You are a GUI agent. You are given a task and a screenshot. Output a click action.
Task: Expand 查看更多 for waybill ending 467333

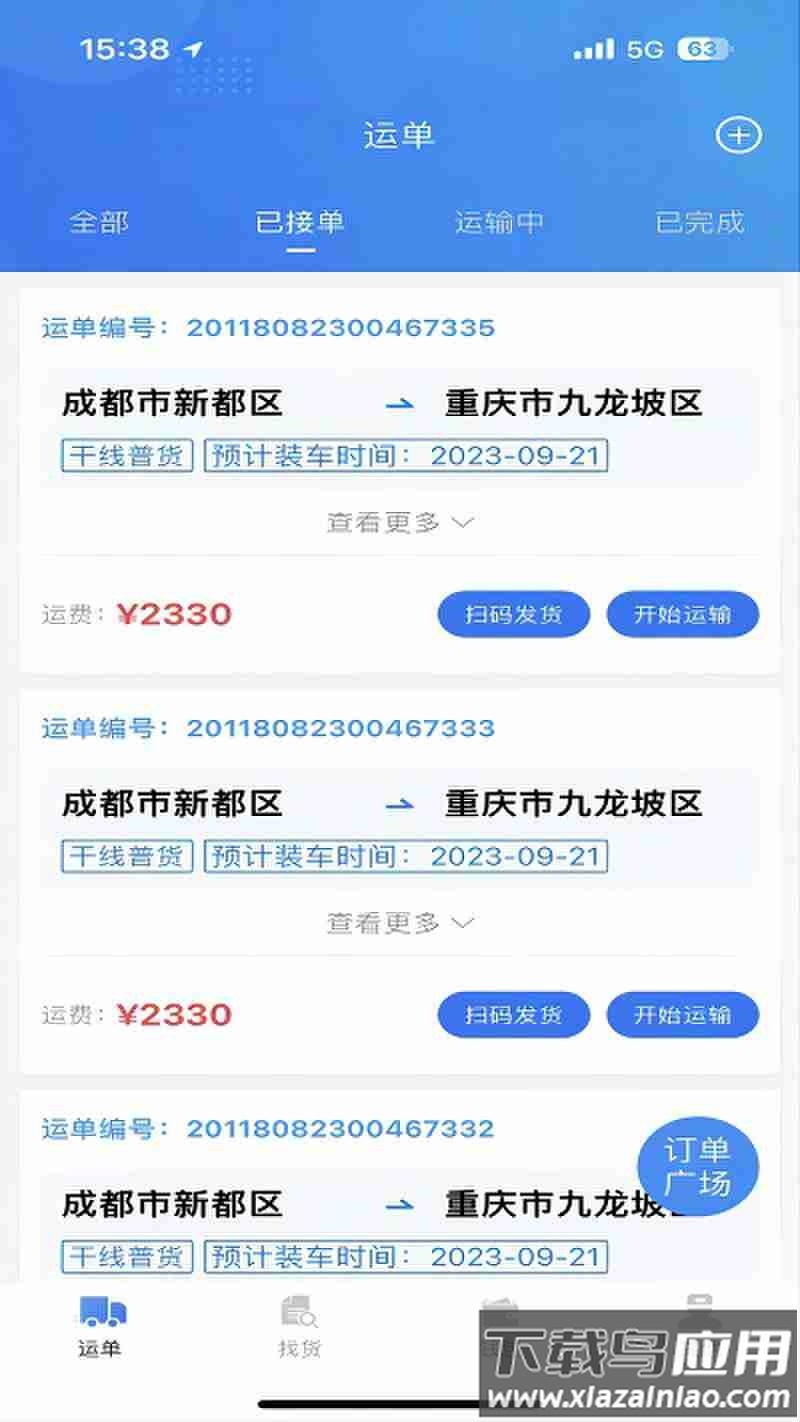point(399,922)
